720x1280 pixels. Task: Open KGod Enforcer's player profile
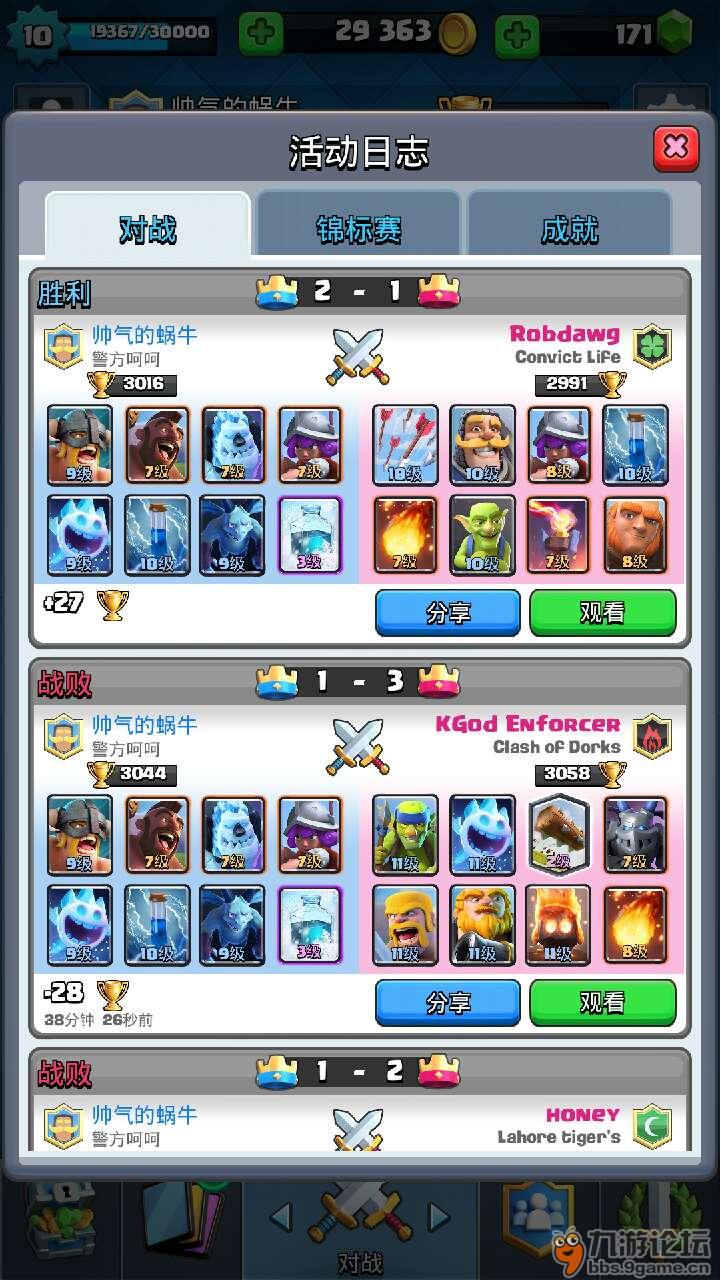point(528,724)
